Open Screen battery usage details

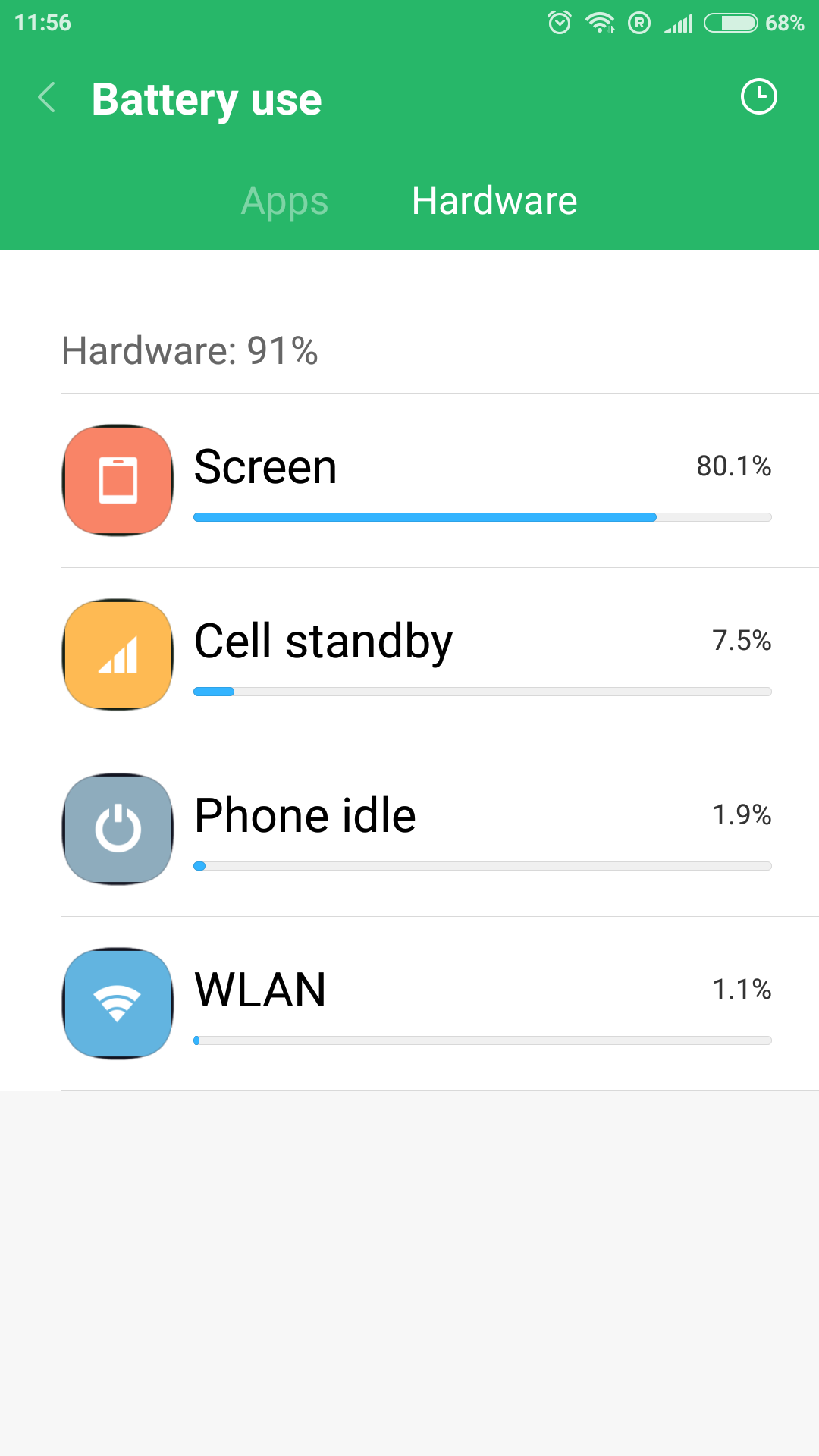point(440,481)
